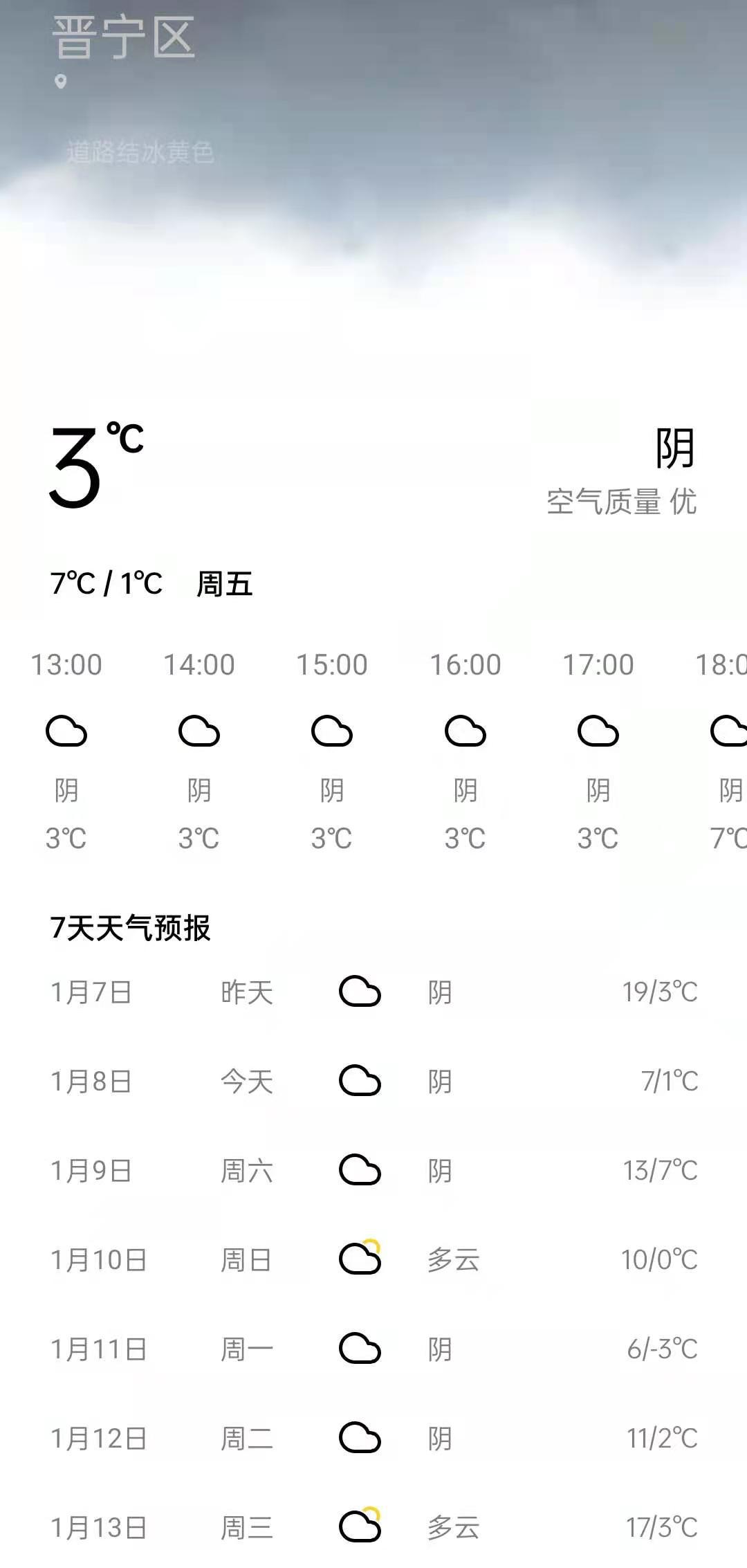This screenshot has width=747, height=1568.
Task: Open the 1月10日 周日 多云 forecast
Action: tap(373, 1260)
